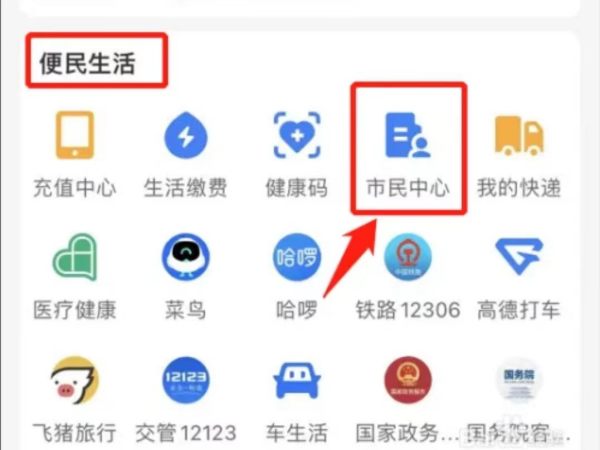Open 高德打车 ride hailing

pyautogui.click(x=518, y=260)
